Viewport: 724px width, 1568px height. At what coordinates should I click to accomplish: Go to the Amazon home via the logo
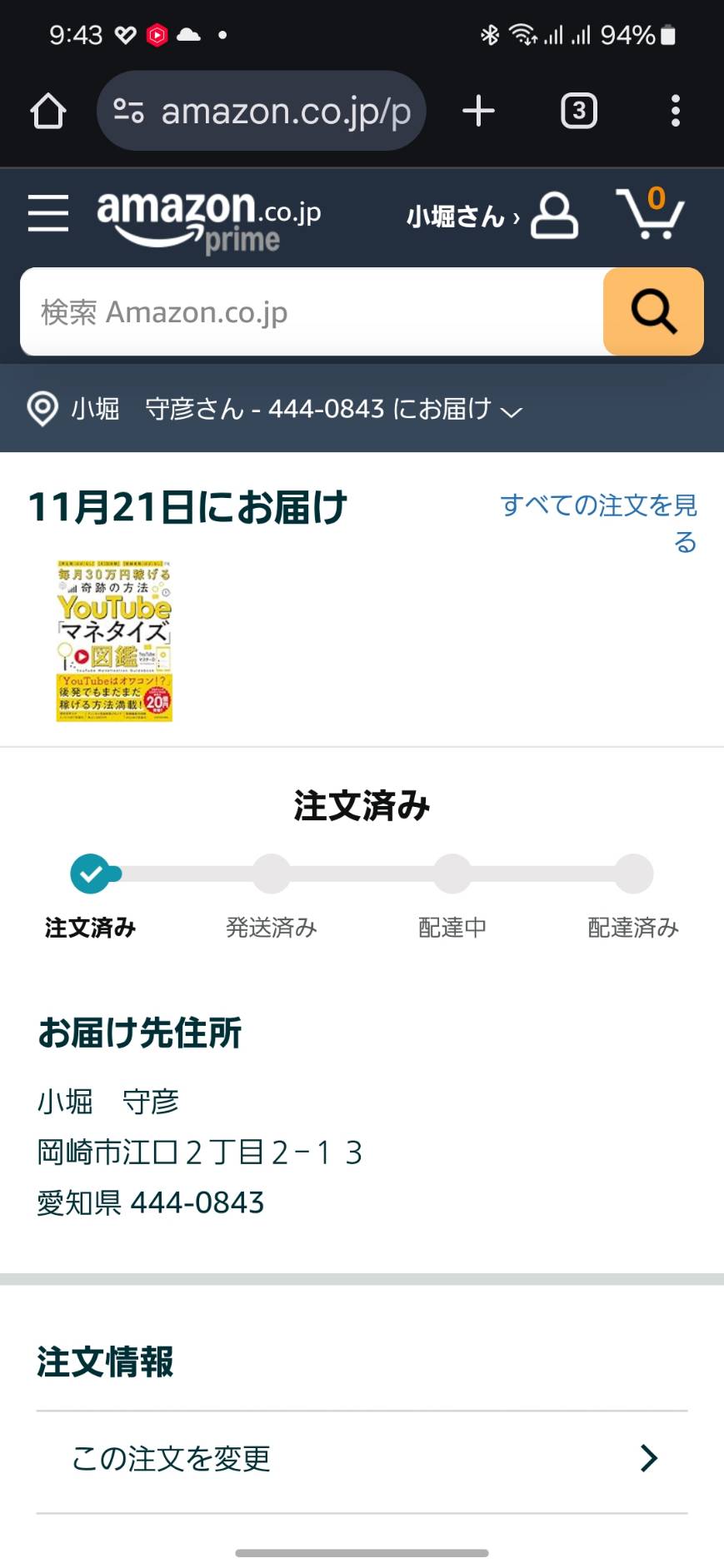click(x=209, y=220)
